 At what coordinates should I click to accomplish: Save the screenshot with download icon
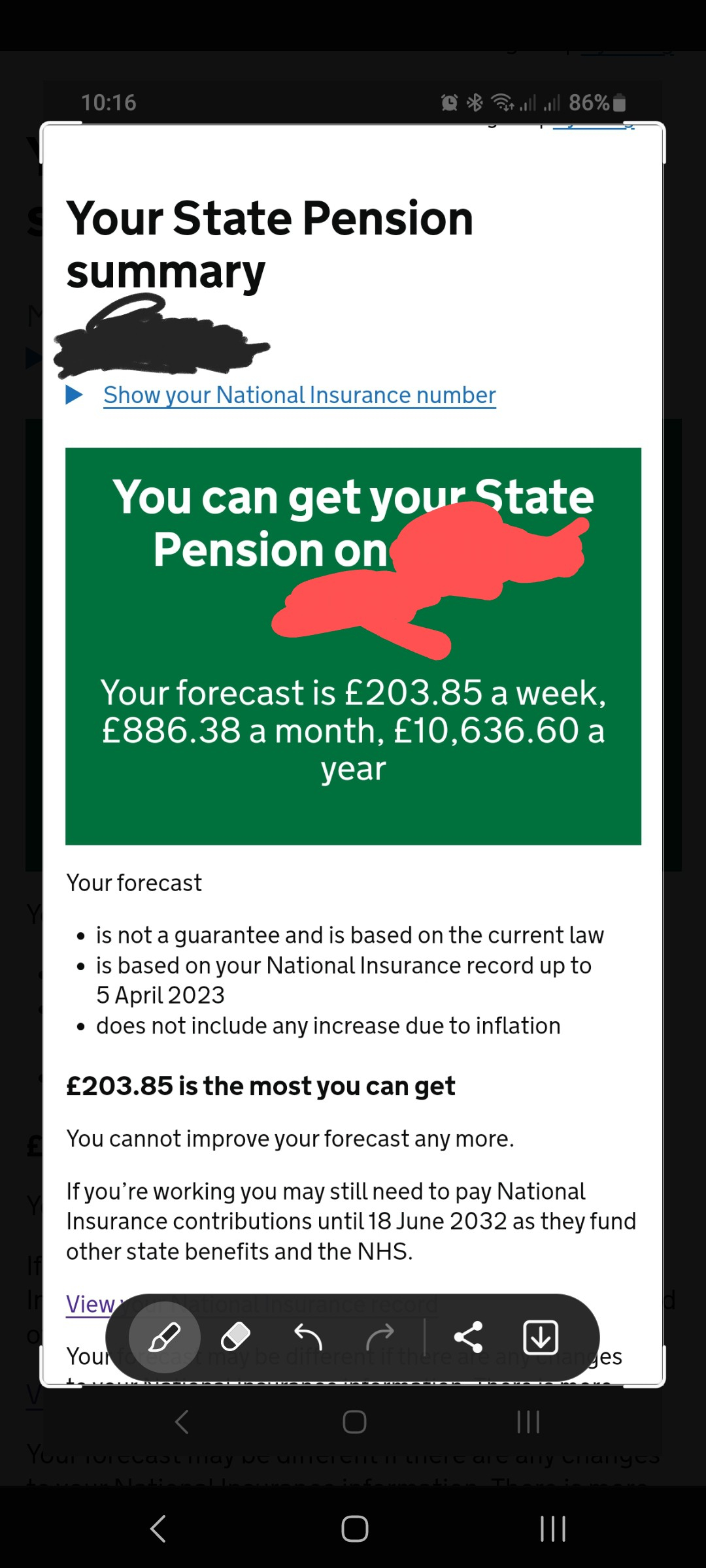click(x=541, y=1337)
